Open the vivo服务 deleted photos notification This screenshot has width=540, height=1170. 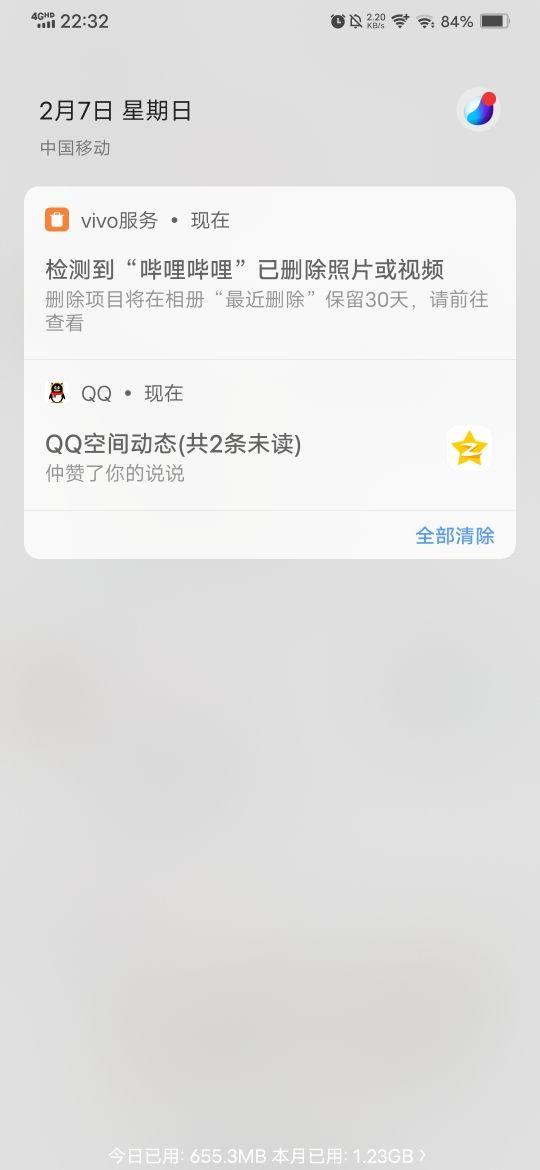(269, 272)
